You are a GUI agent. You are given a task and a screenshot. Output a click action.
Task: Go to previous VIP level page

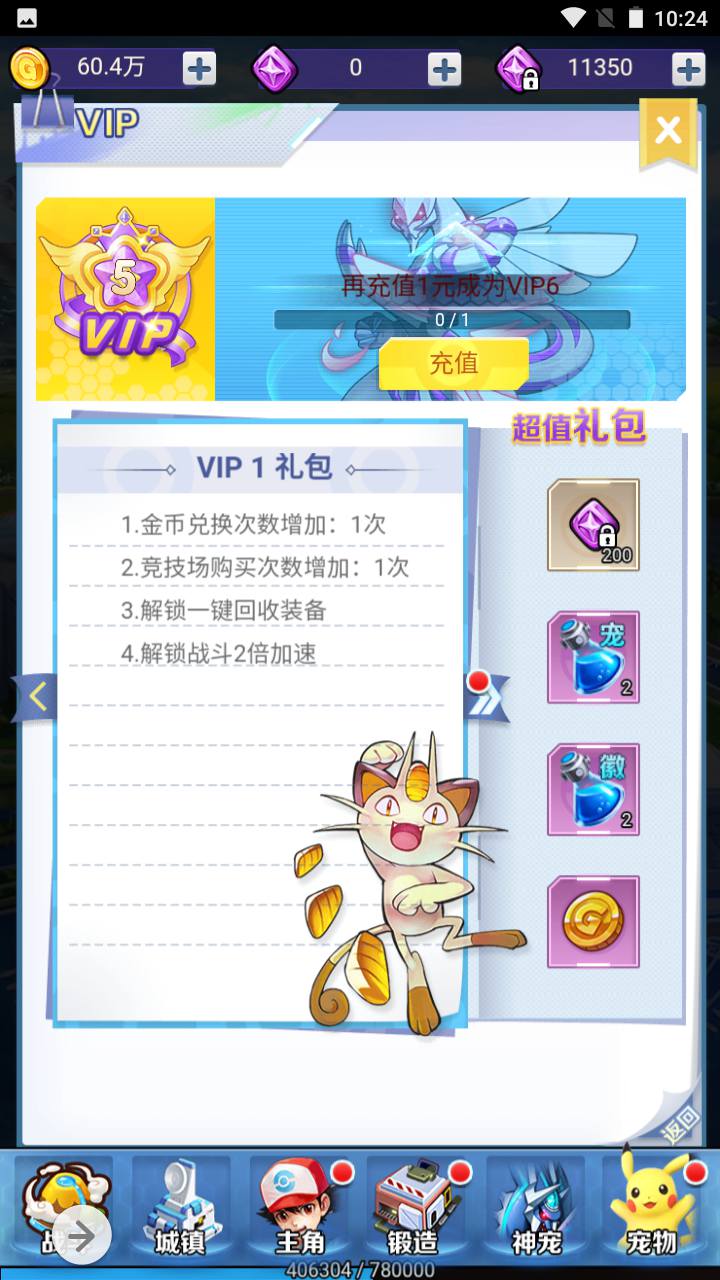click(36, 696)
